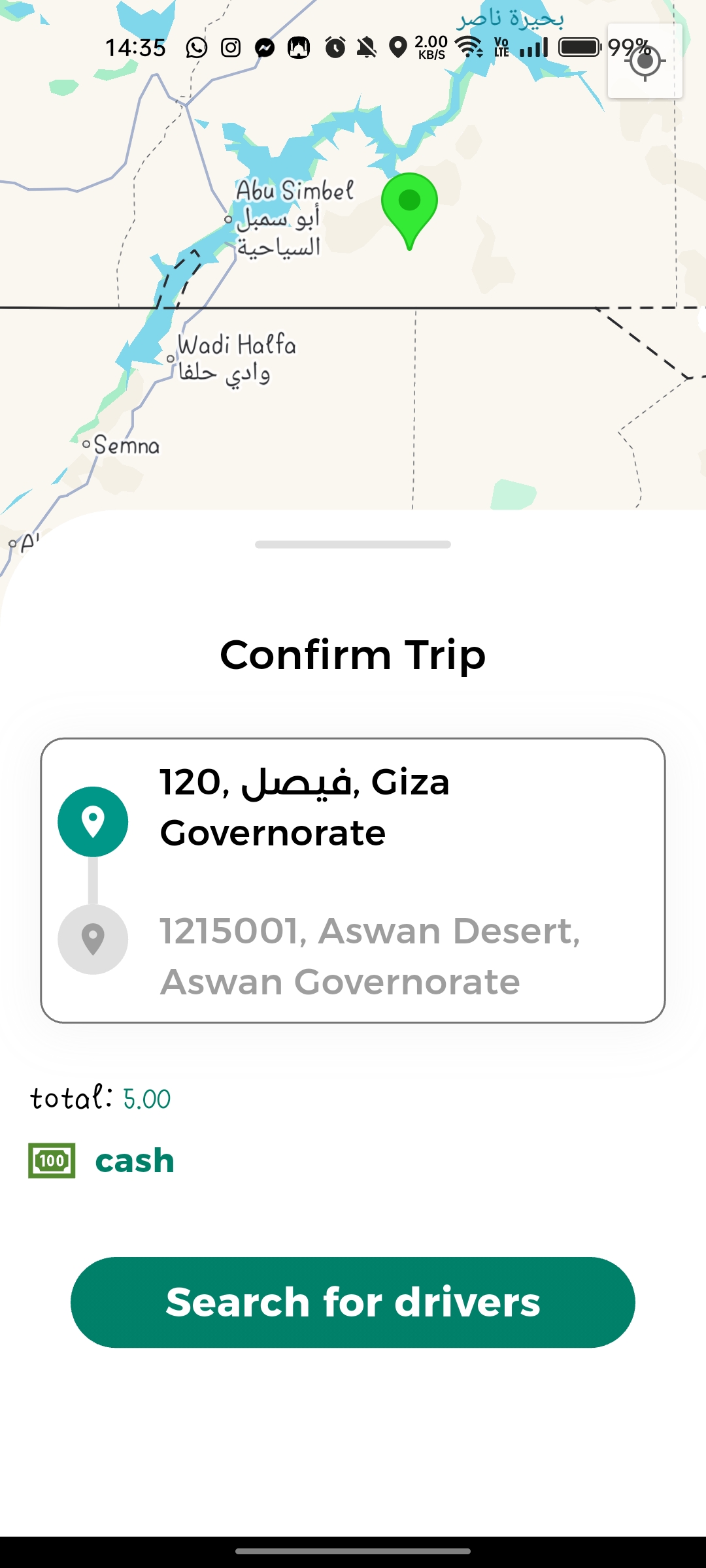Tap the green pickup location pin icon
Viewport: 706px width, 1568px height.
[93, 821]
